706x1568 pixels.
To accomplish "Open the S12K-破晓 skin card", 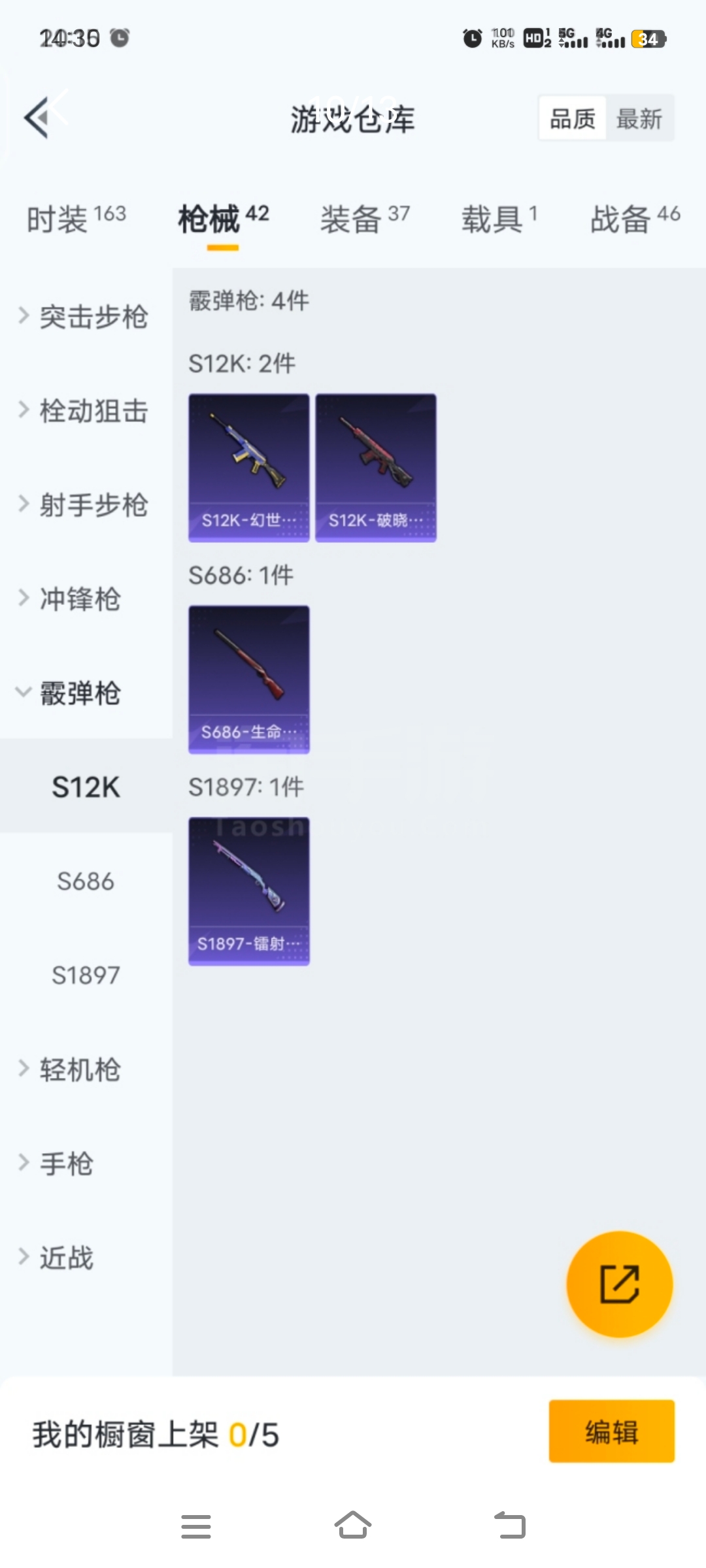I will (x=376, y=467).
